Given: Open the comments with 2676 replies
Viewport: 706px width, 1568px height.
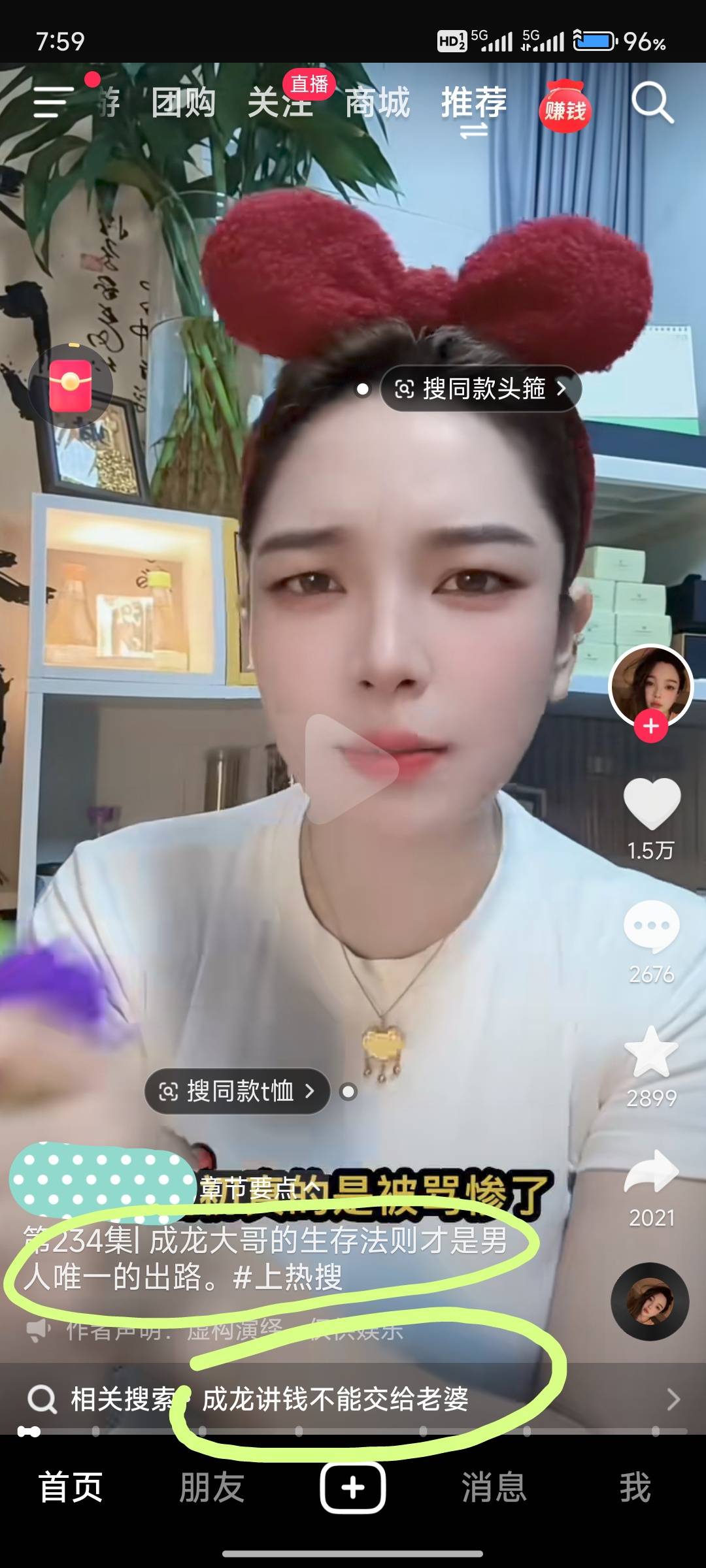Looking at the screenshot, I should click(652, 926).
